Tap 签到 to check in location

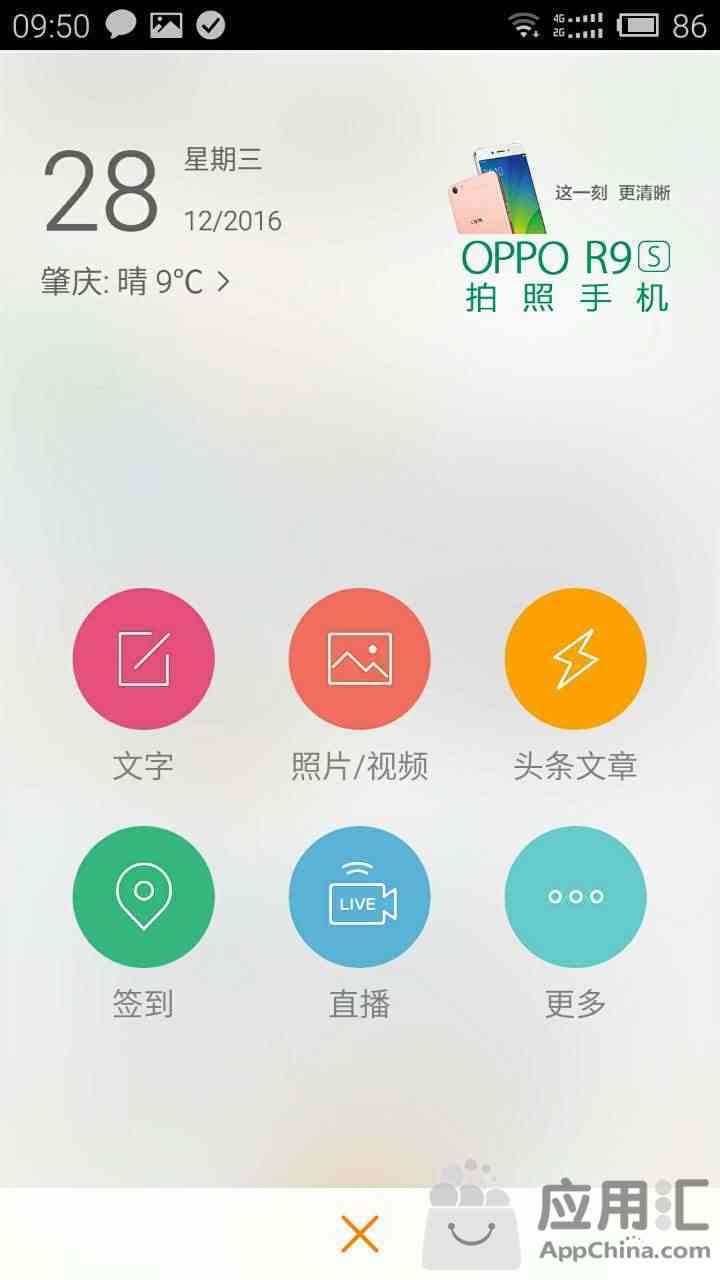point(143,896)
